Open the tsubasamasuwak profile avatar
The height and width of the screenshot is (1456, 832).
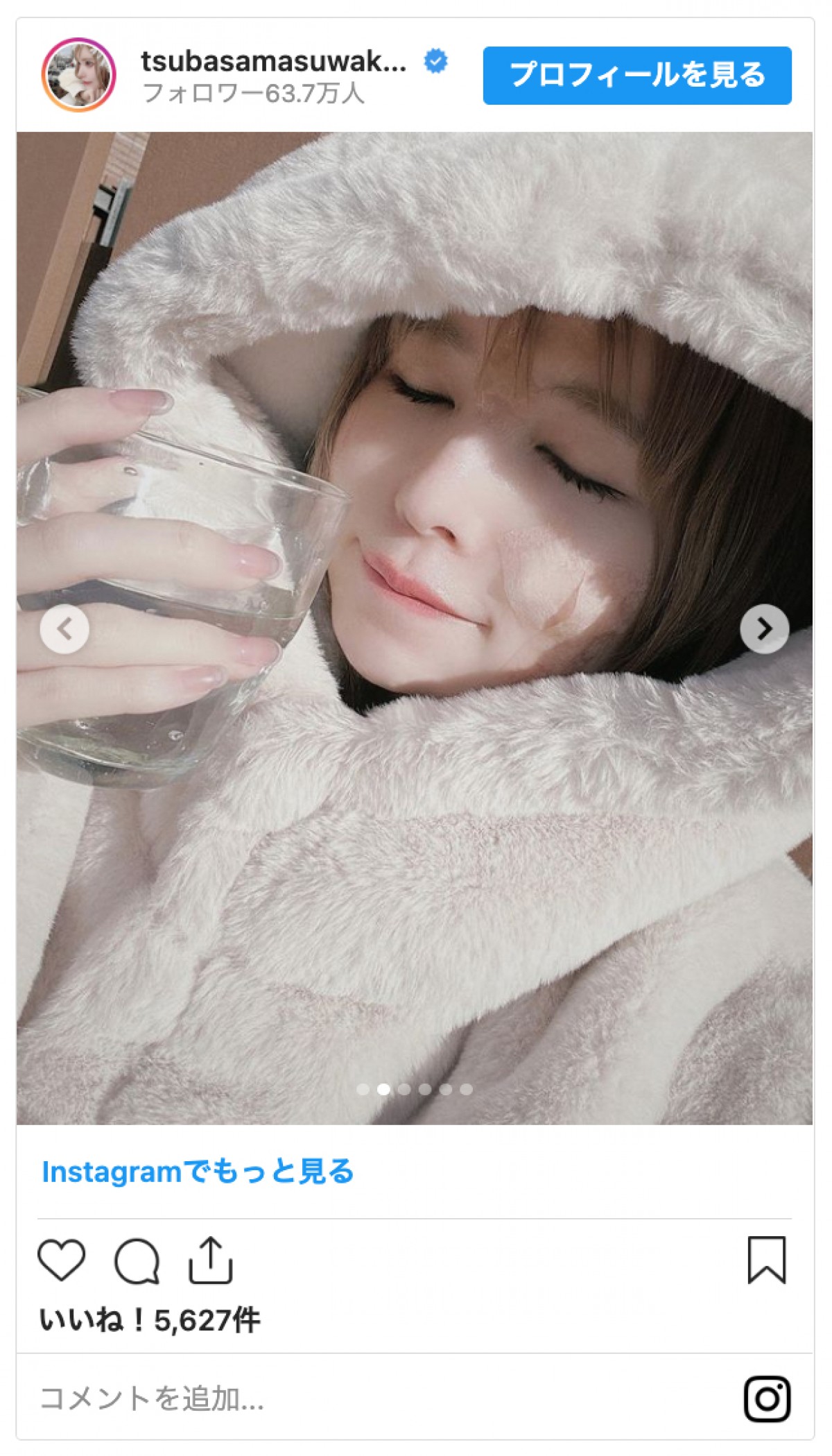tap(78, 75)
